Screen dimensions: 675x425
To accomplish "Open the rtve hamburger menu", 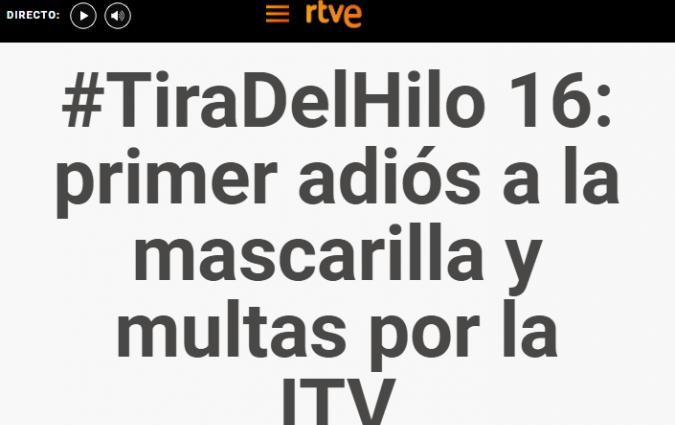I will [279, 15].
